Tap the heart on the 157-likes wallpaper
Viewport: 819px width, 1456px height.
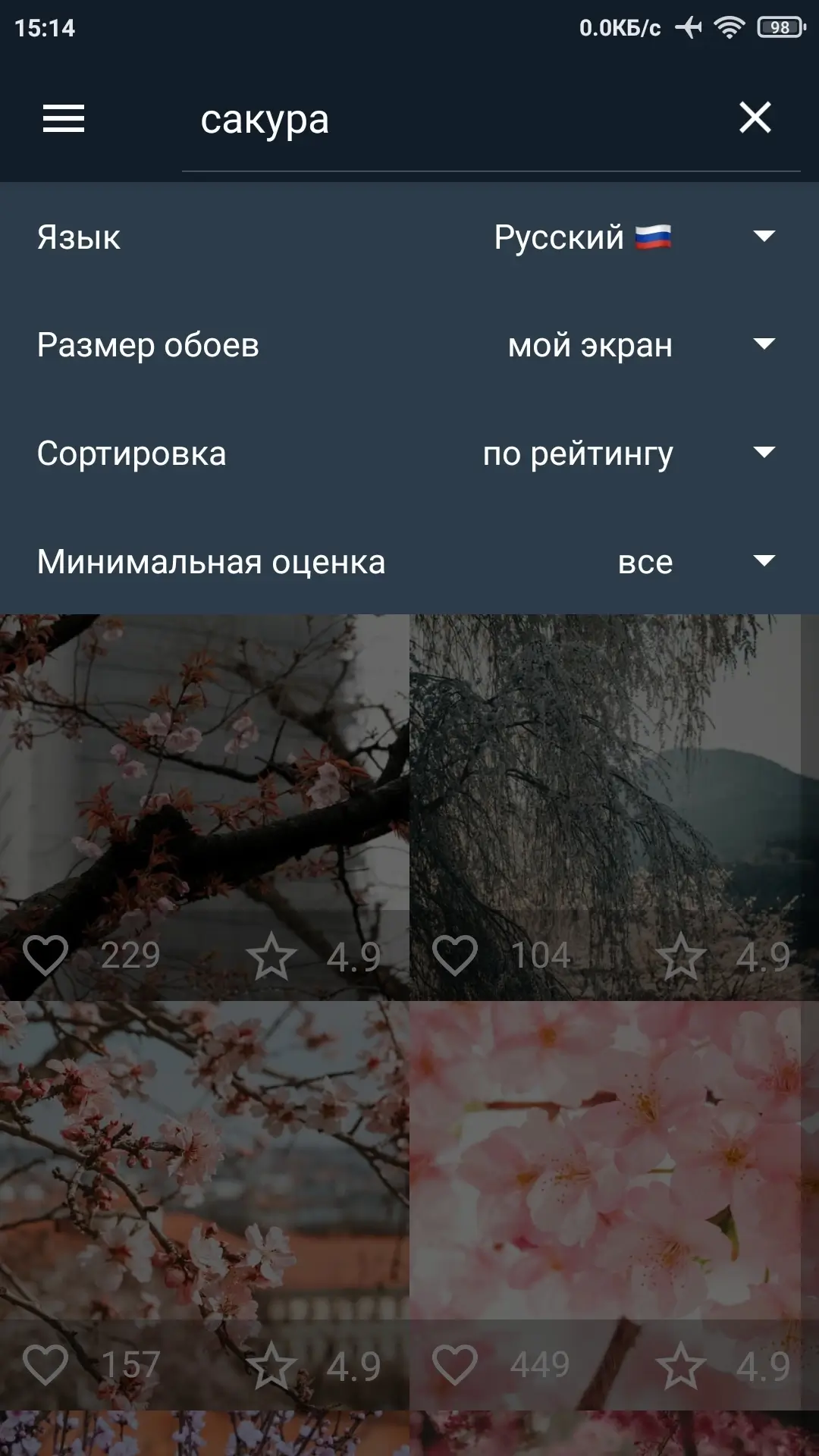tap(45, 1365)
